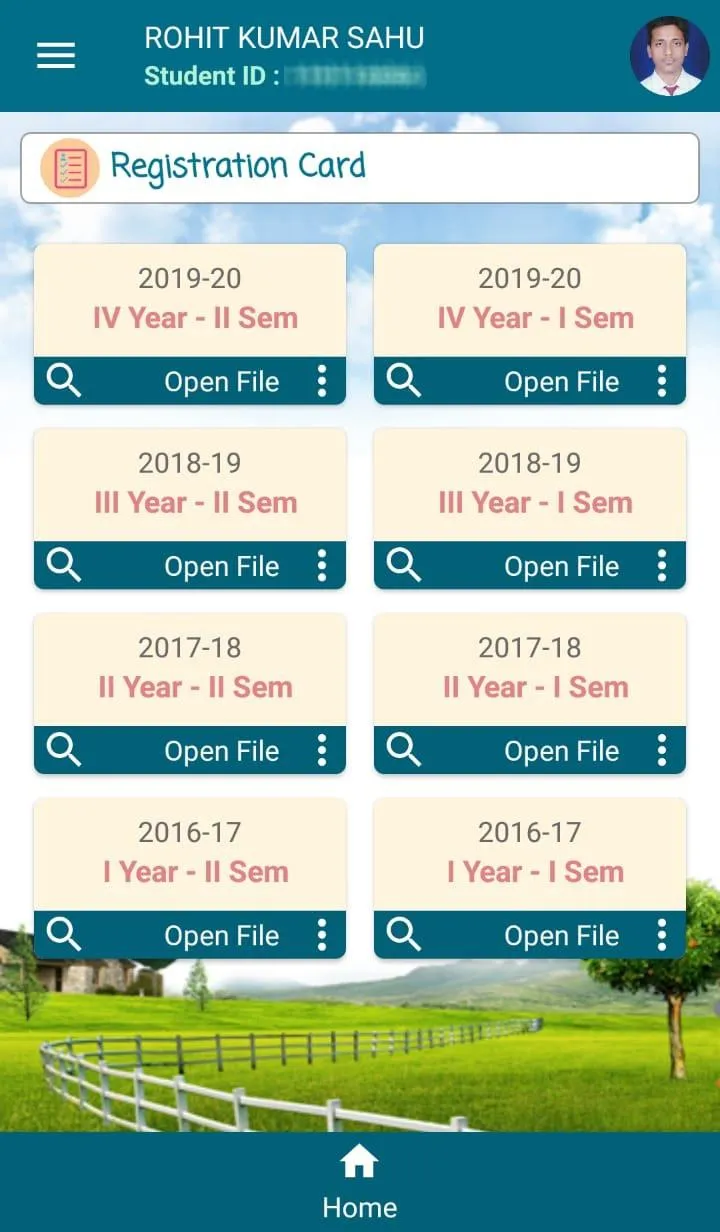Open File for 2018-19 III Year - I Sem

click(x=561, y=567)
